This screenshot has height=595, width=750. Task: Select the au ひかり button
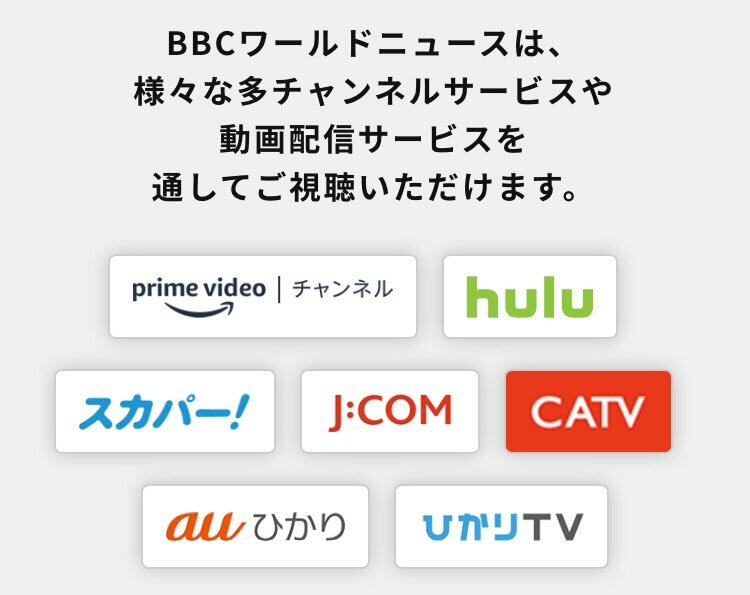(x=255, y=526)
